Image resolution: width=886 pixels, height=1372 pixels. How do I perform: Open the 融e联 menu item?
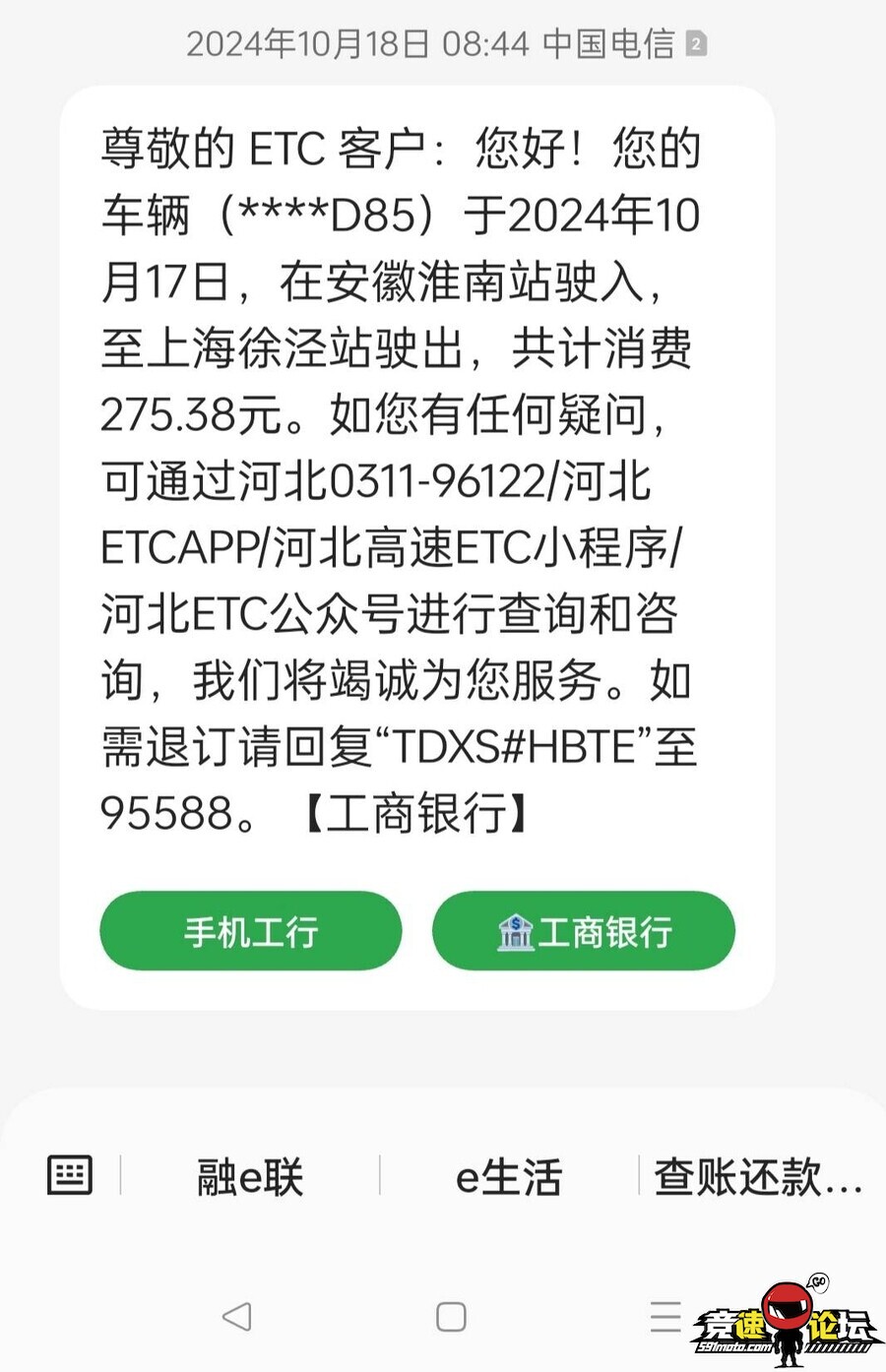[x=250, y=1176]
